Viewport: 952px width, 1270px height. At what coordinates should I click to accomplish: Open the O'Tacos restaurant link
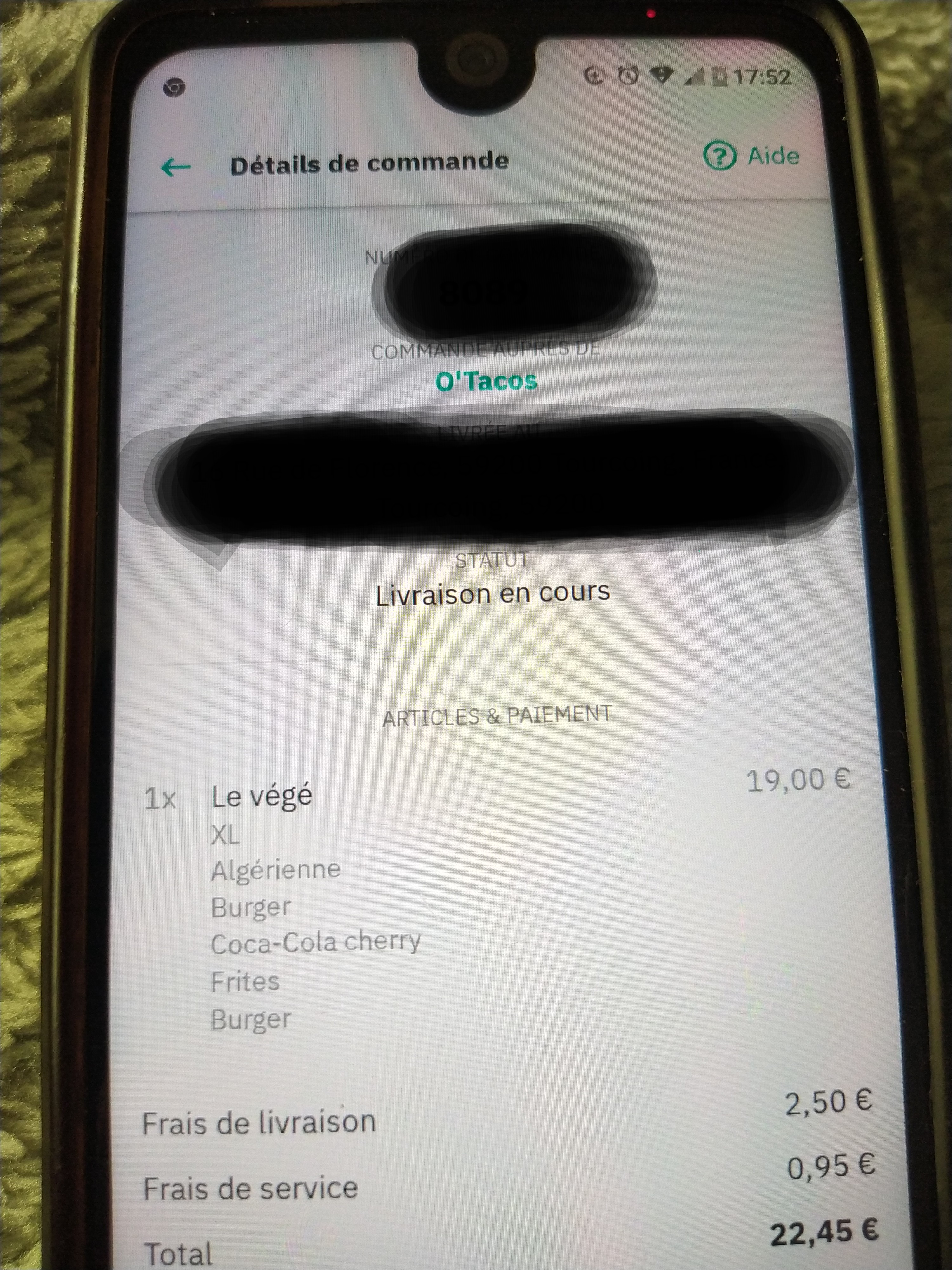click(486, 381)
